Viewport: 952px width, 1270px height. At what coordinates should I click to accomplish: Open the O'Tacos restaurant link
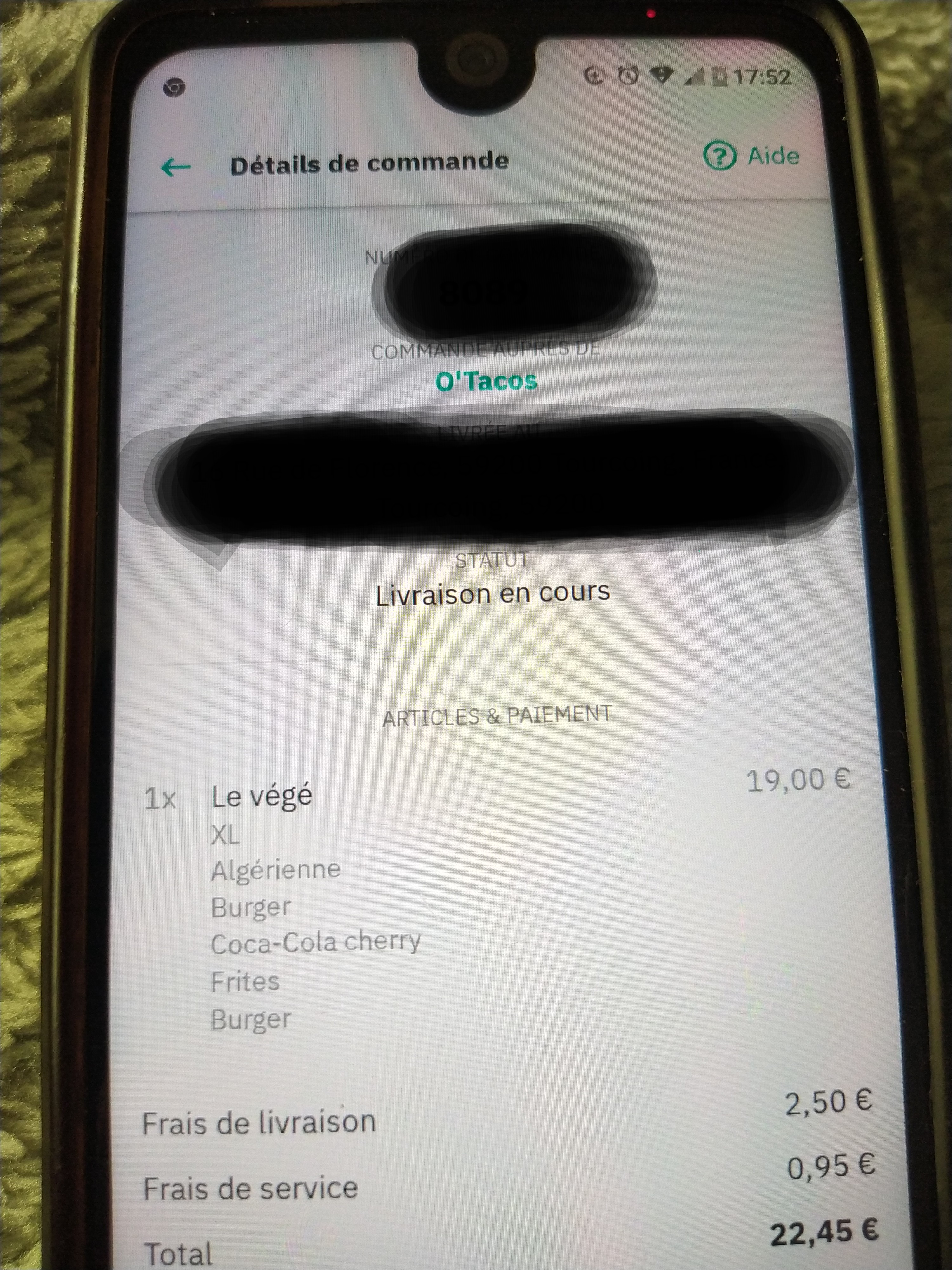click(486, 381)
